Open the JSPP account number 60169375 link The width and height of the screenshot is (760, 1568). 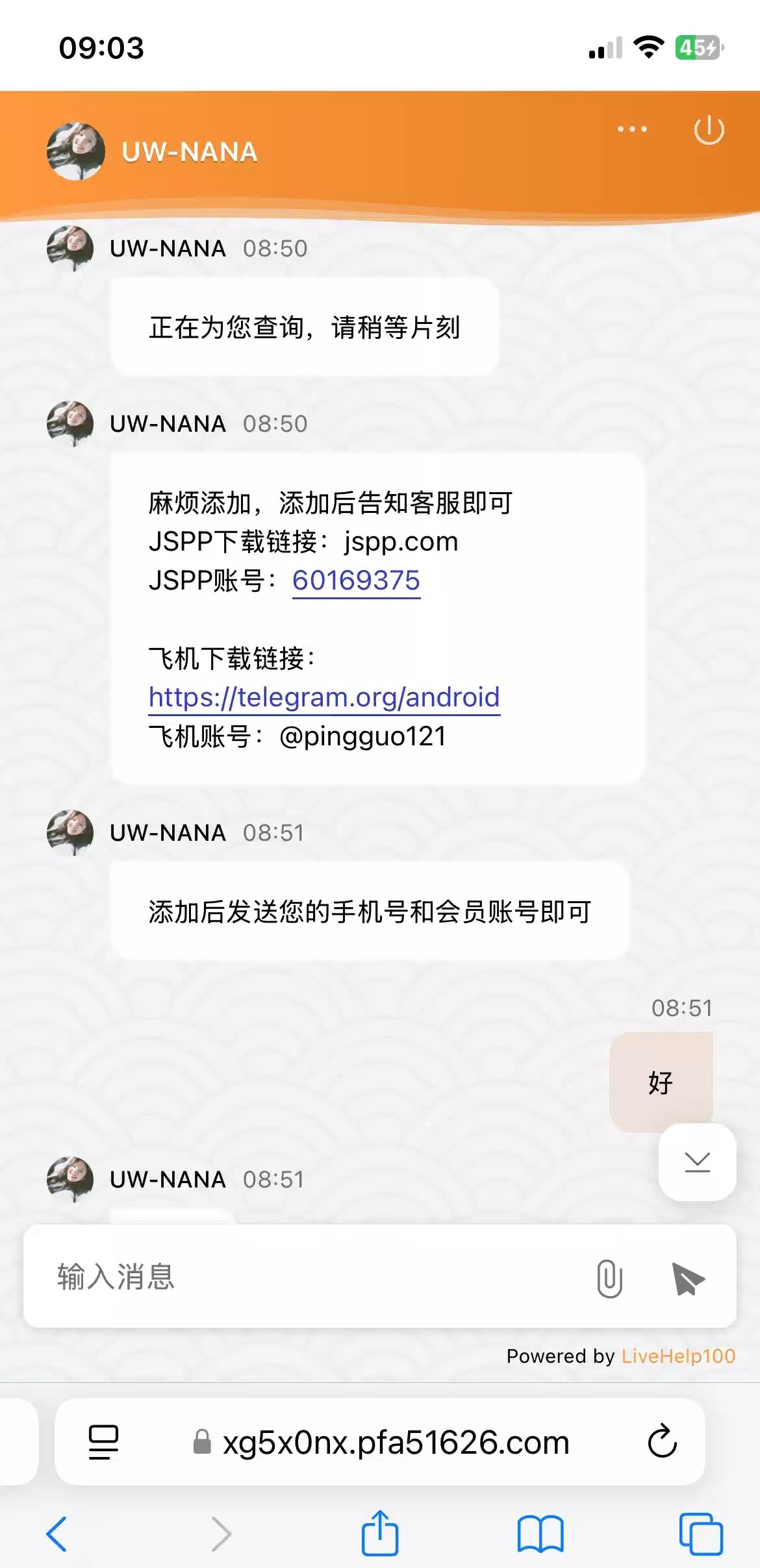[356, 580]
